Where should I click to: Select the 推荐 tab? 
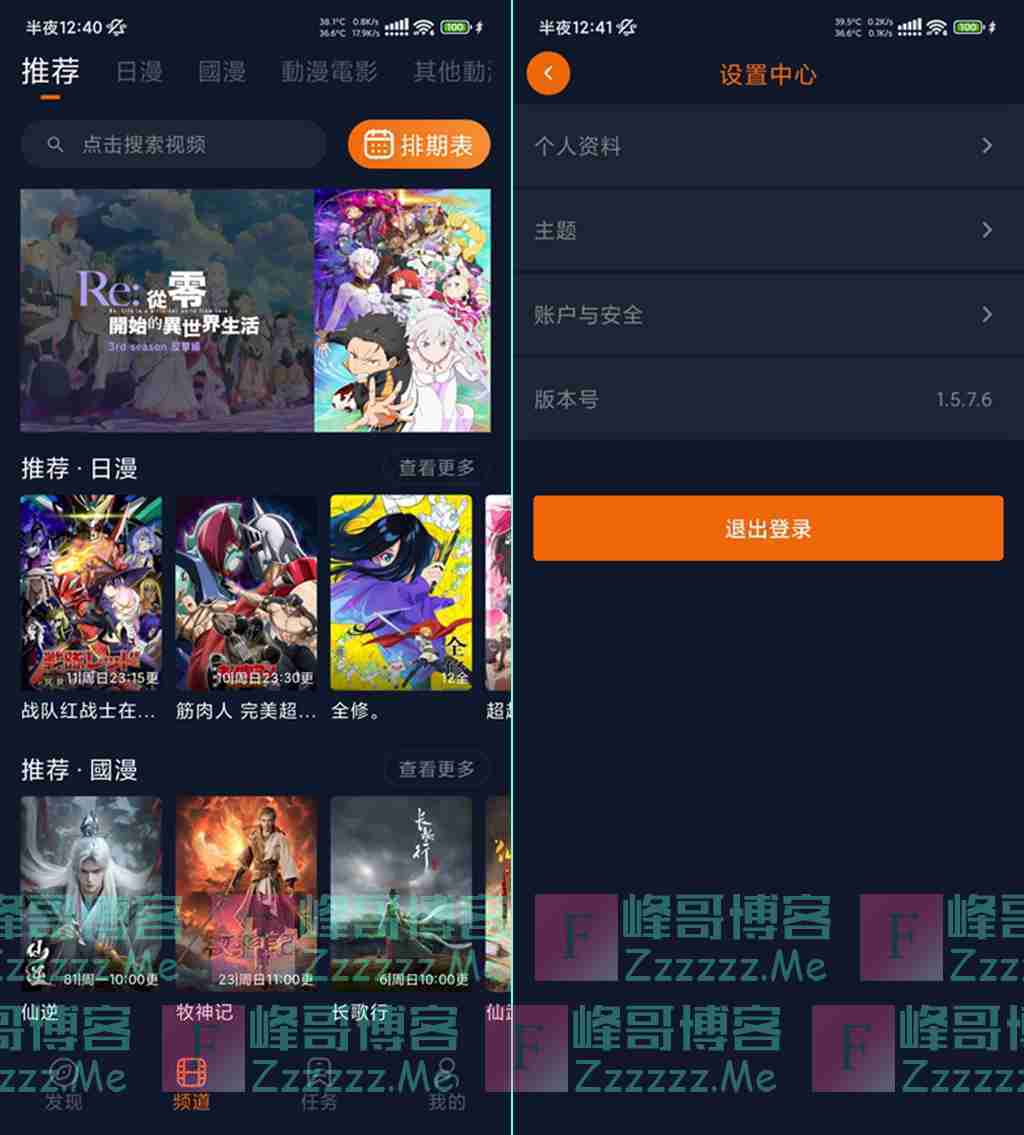50,72
